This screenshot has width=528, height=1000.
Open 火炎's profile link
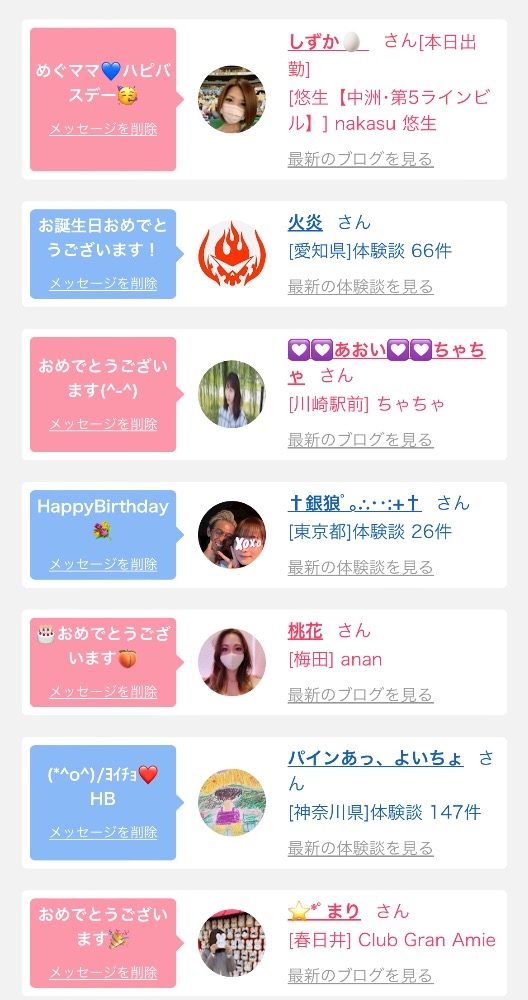pyautogui.click(x=305, y=223)
